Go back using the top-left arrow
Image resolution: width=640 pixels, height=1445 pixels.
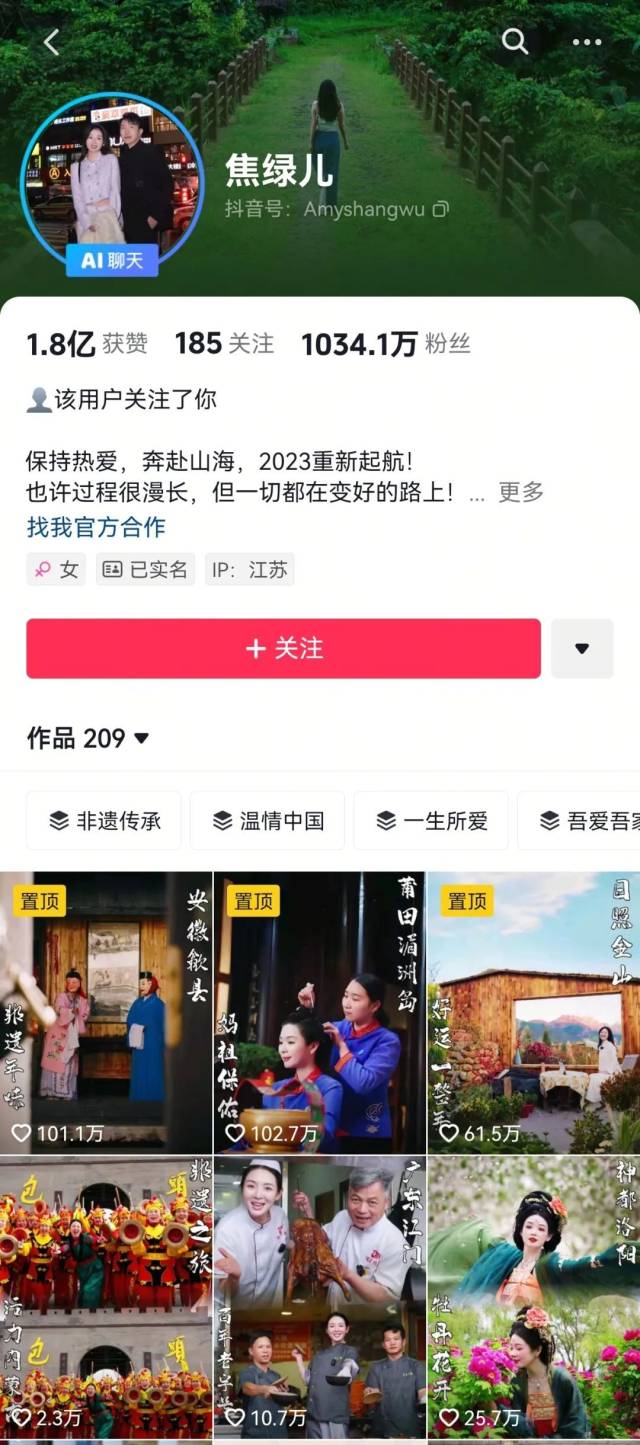coord(52,42)
